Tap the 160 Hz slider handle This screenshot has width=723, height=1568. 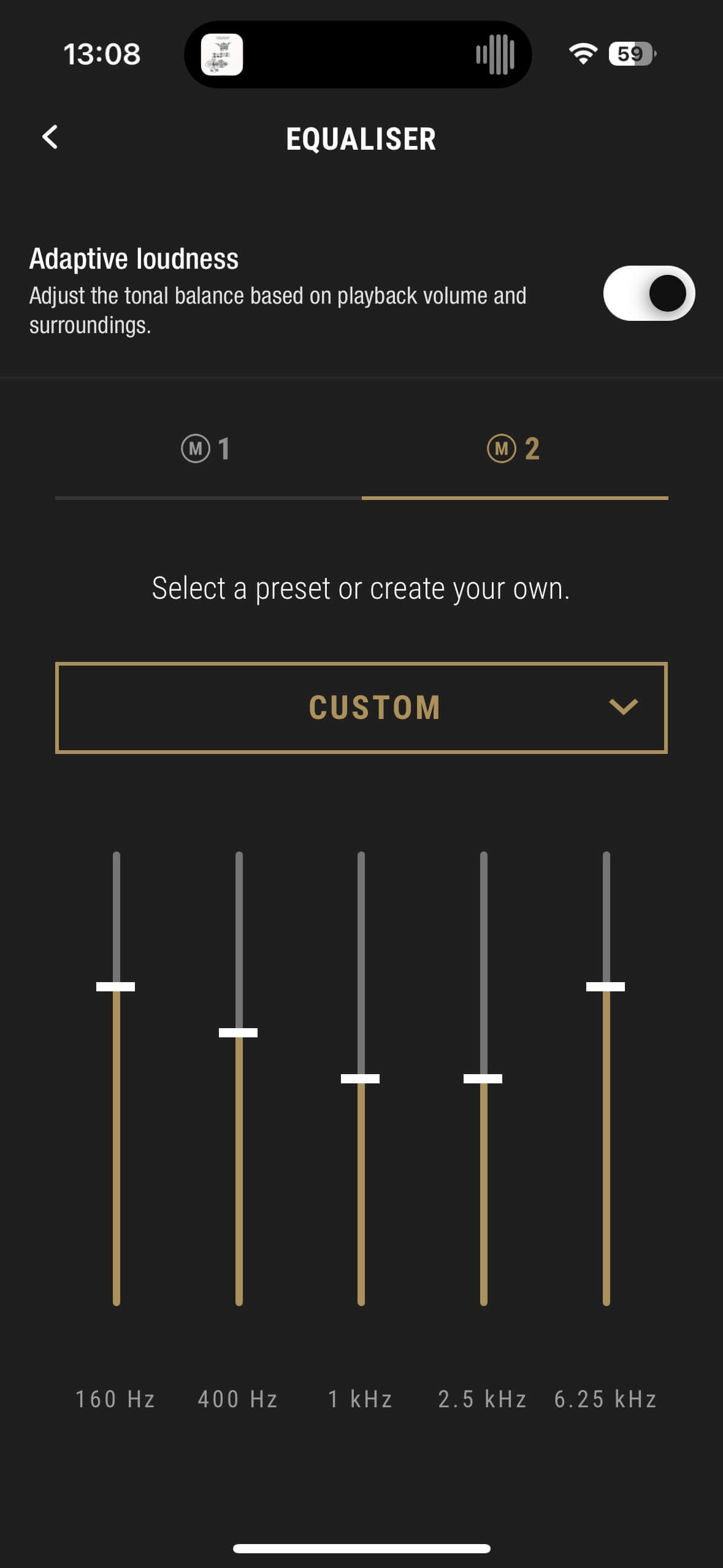tap(116, 986)
